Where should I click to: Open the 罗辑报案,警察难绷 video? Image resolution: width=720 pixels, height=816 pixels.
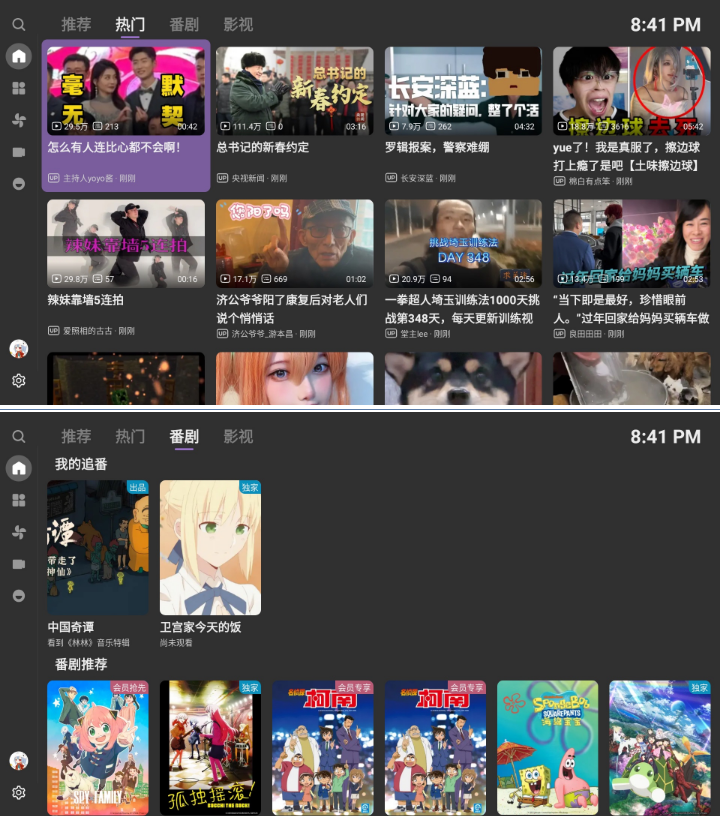pos(463,92)
